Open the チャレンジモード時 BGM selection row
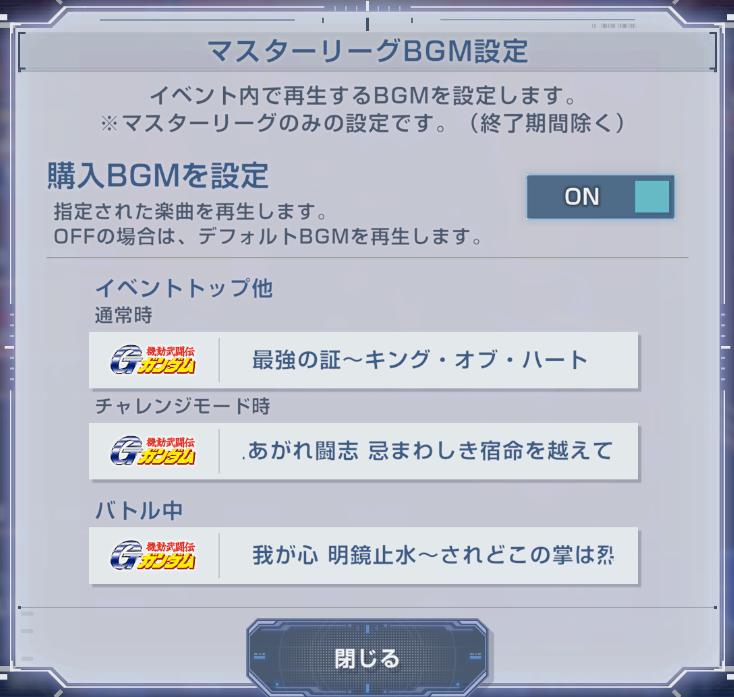The image size is (734, 697). coord(364,451)
